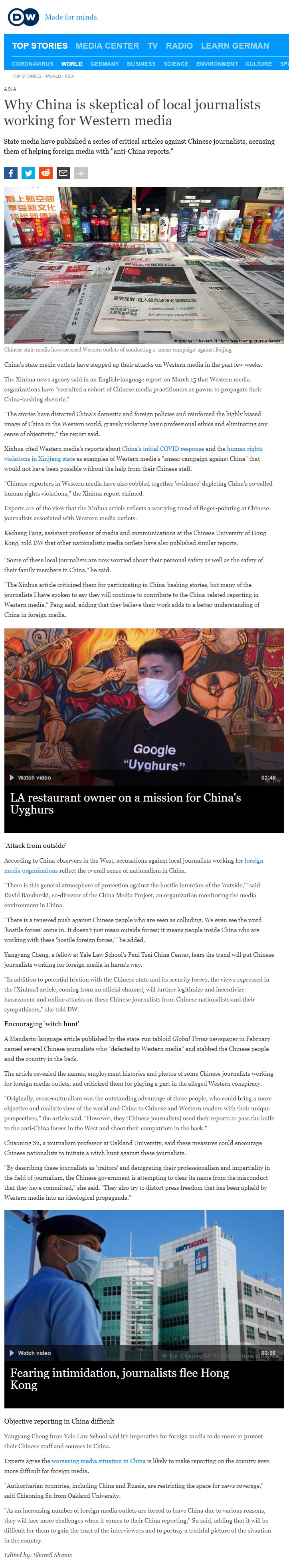
Task: Open Science subcategory
Action: (x=176, y=64)
